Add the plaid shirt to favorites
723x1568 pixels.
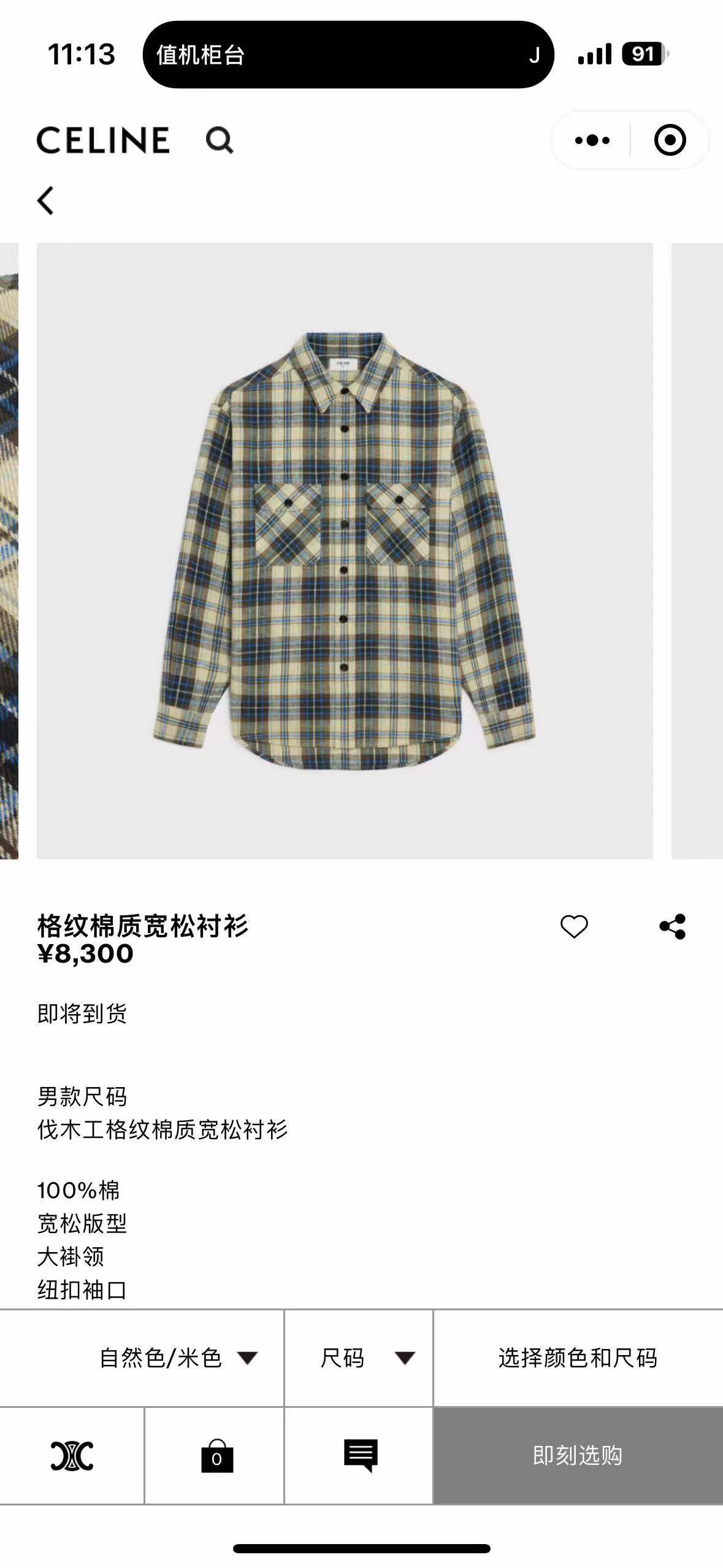[x=574, y=926]
